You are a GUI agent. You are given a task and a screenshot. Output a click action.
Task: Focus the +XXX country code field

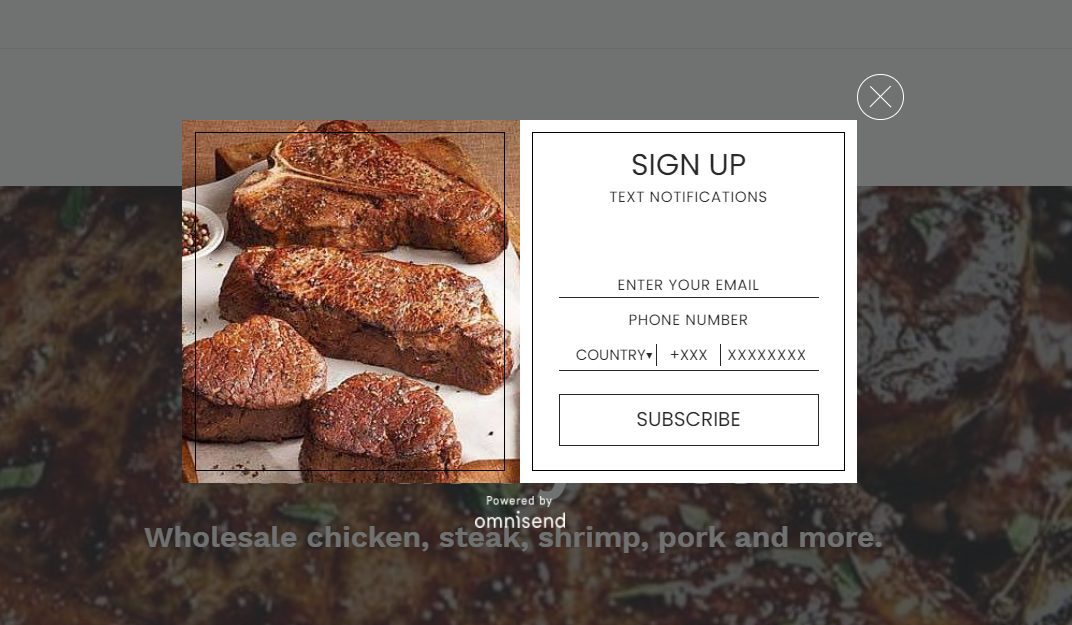click(x=688, y=355)
